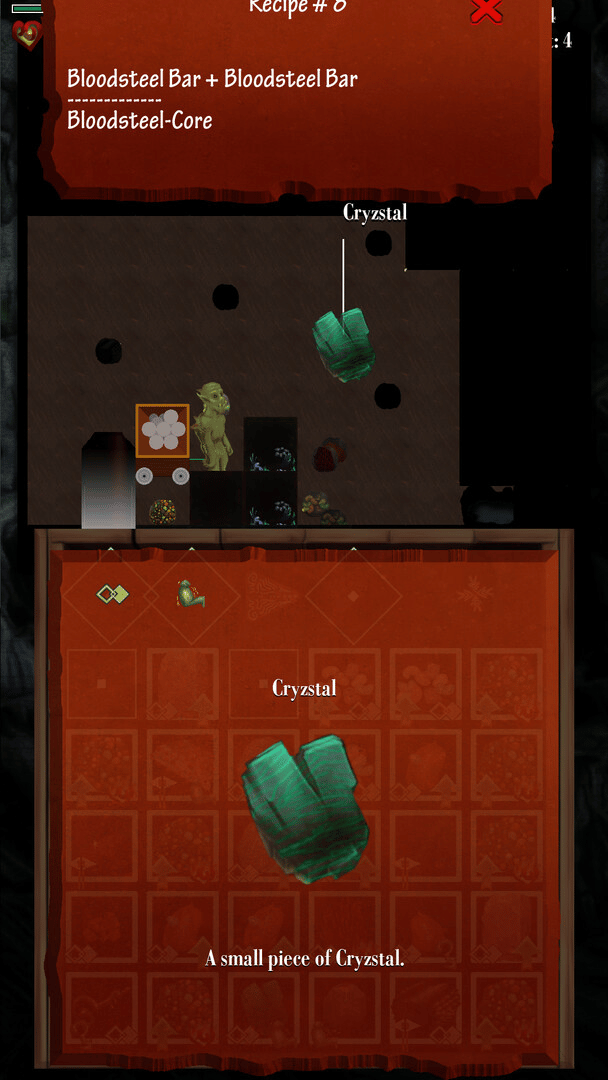Tap the Cryzstal crystal in the cave
This screenshot has height=1080, width=608.
pyautogui.click(x=345, y=345)
